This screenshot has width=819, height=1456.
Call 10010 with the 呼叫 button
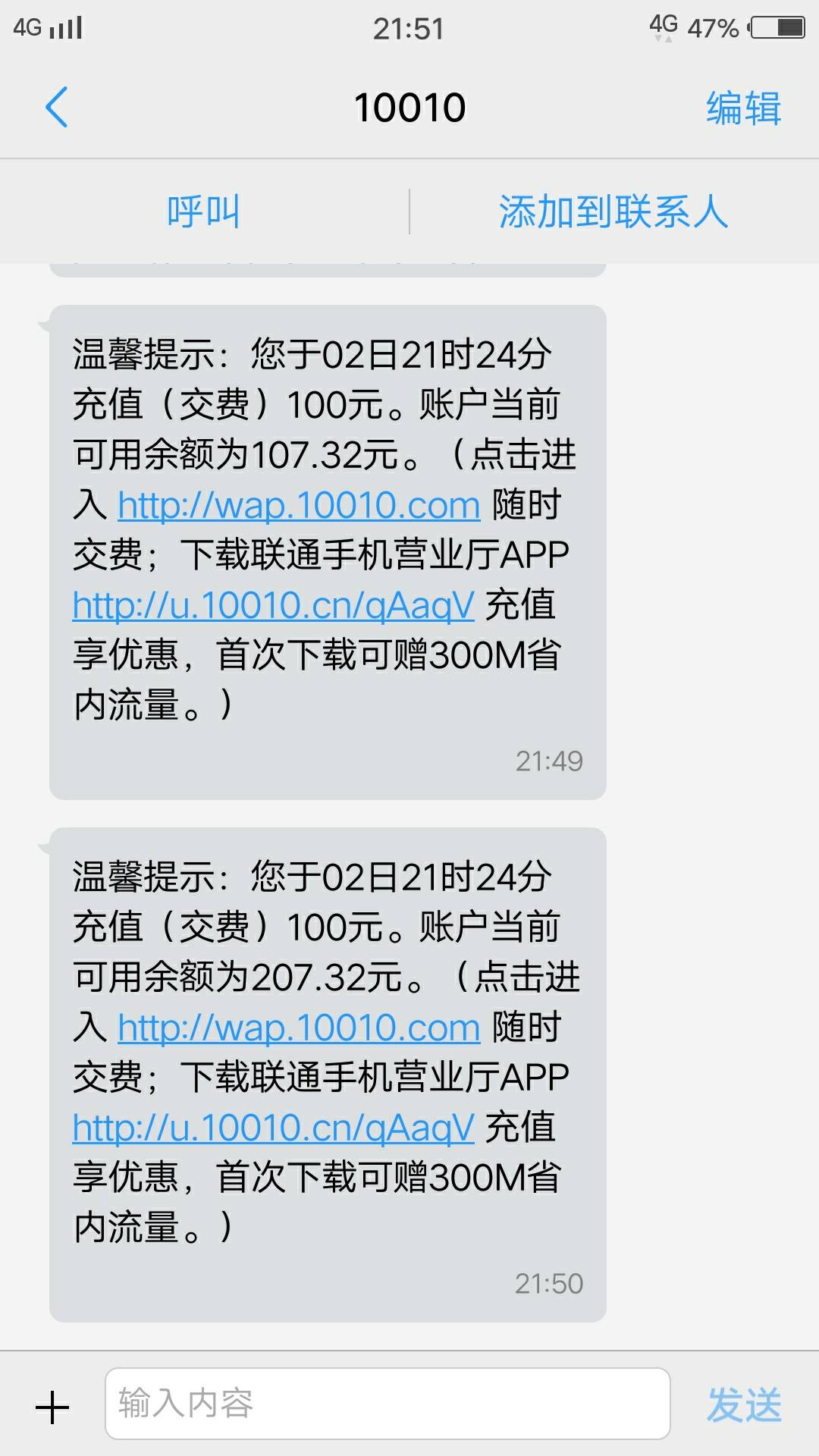(x=204, y=212)
